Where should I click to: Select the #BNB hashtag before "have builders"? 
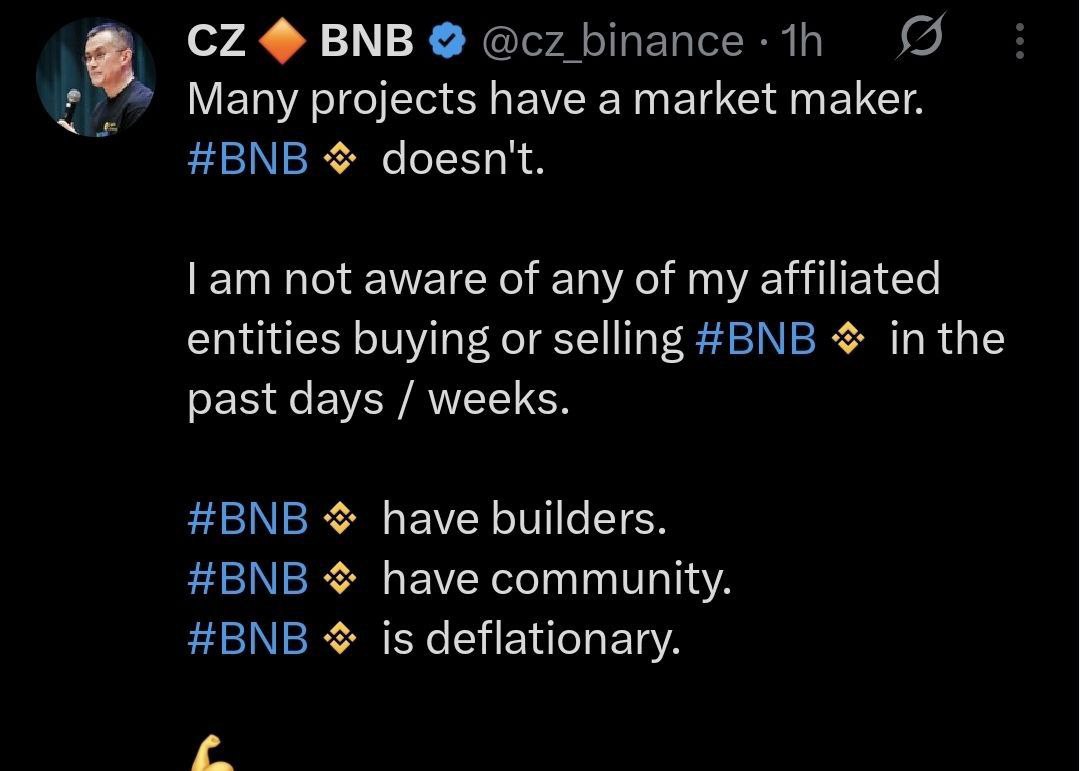coord(248,518)
